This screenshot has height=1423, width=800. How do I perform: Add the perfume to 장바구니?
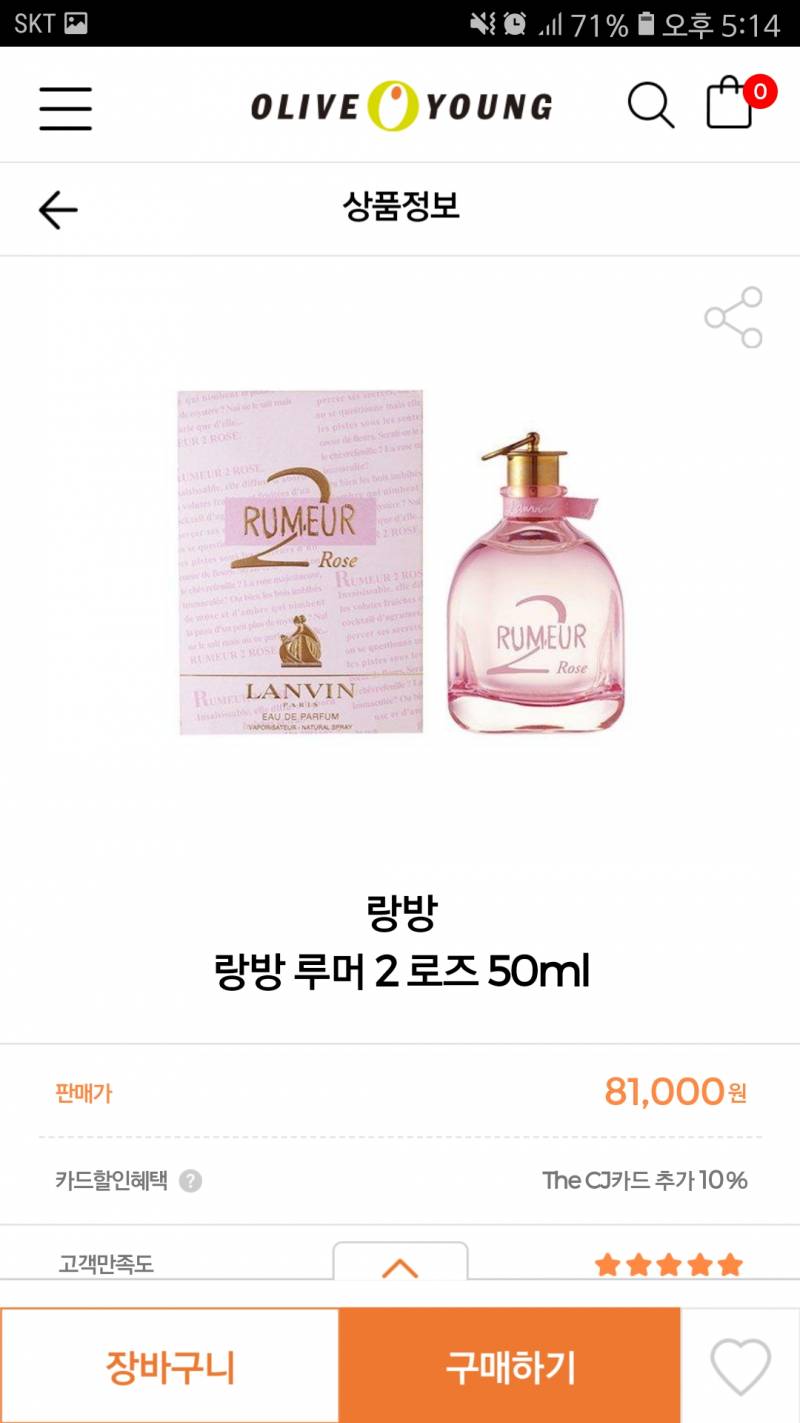click(170, 1366)
